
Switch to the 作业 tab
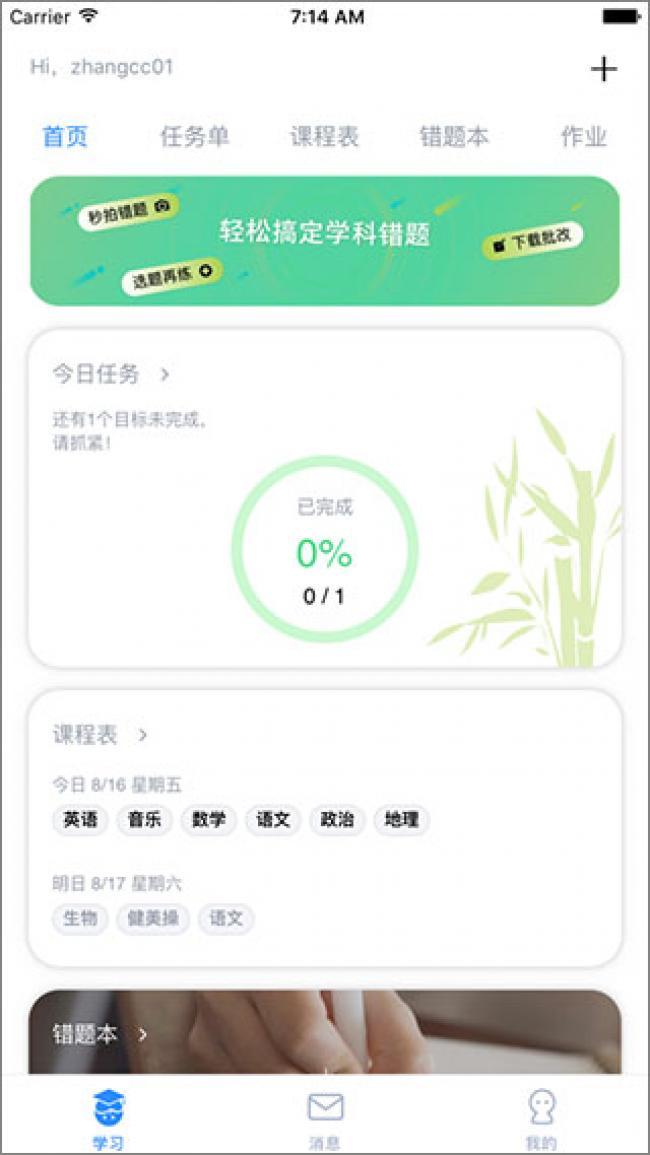584,137
